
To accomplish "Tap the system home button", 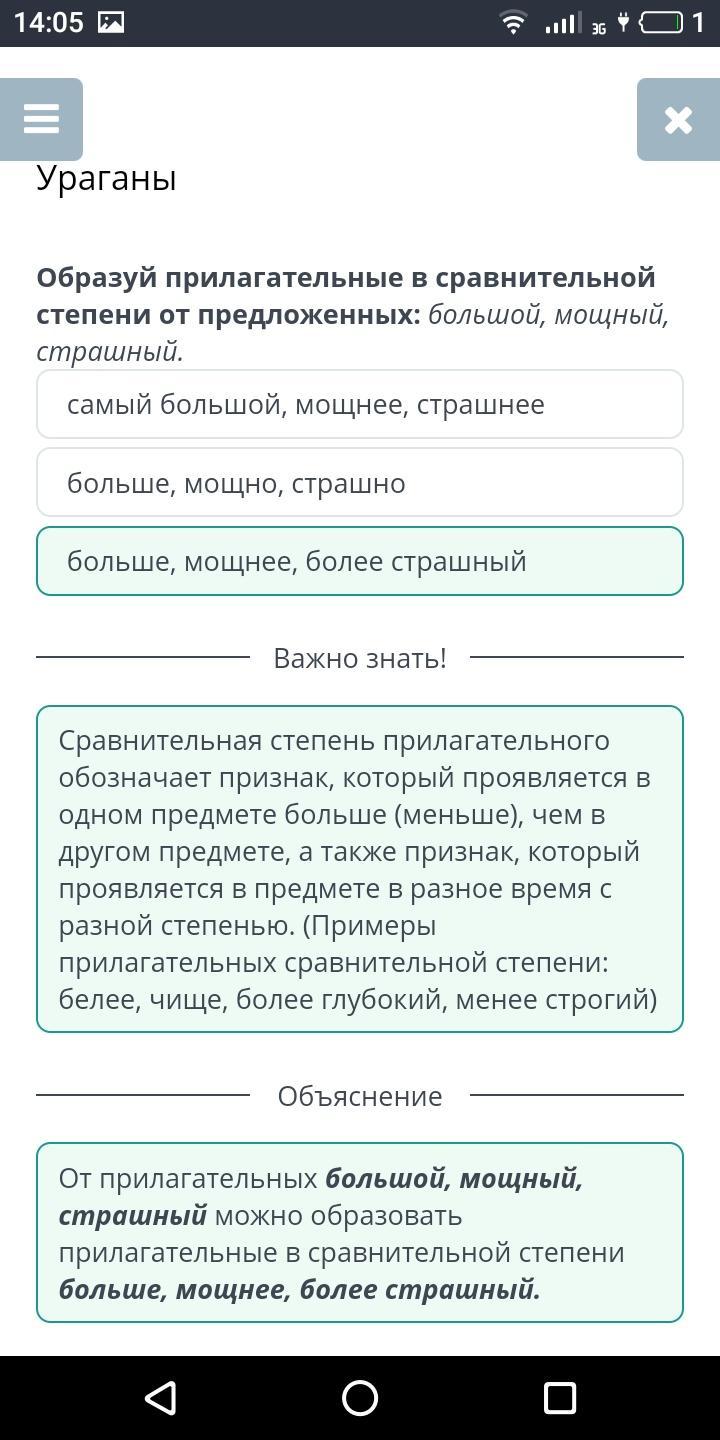I will (x=360, y=1397).
